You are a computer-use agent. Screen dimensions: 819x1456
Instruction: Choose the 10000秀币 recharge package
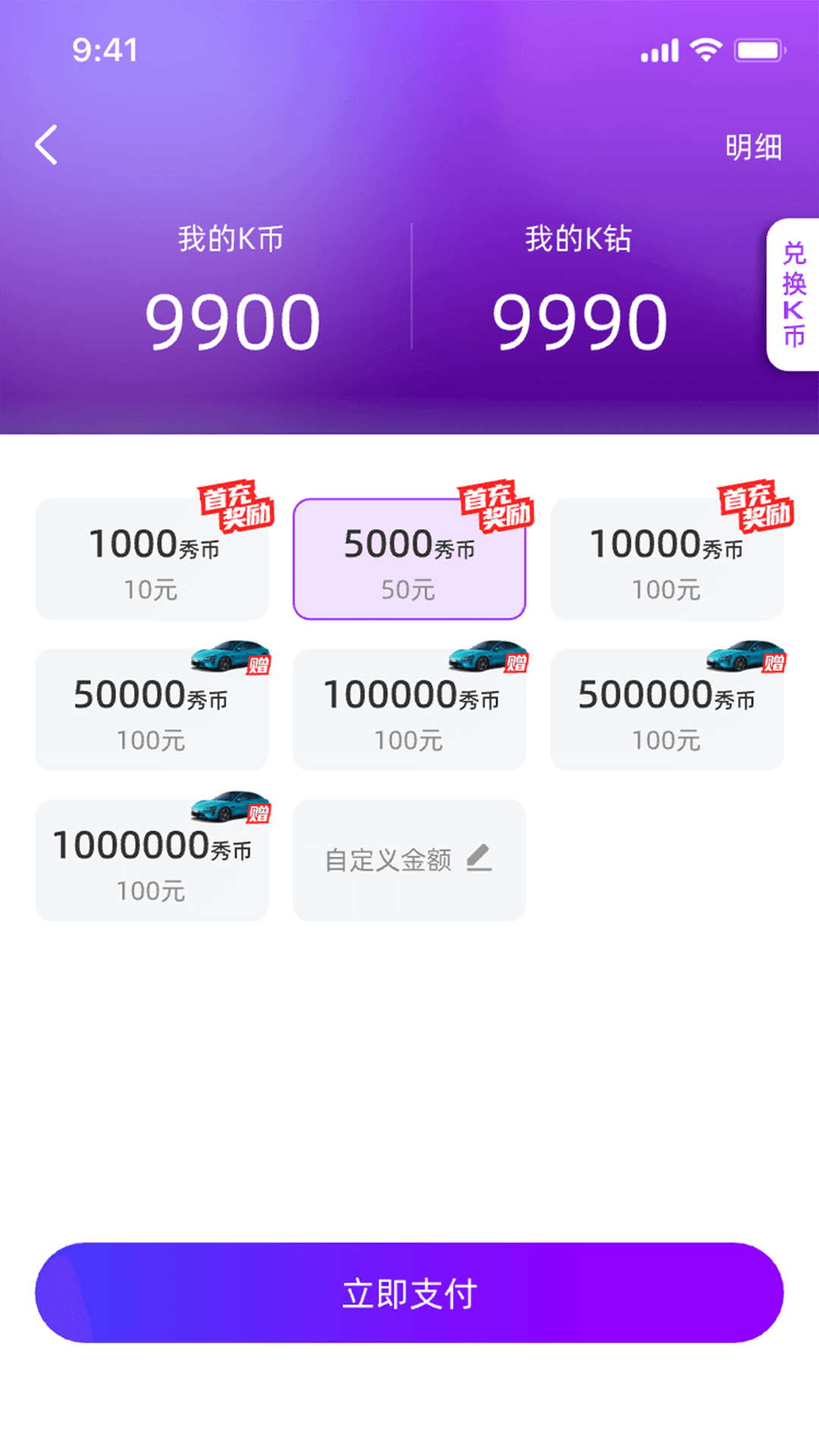(x=667, y=560)
